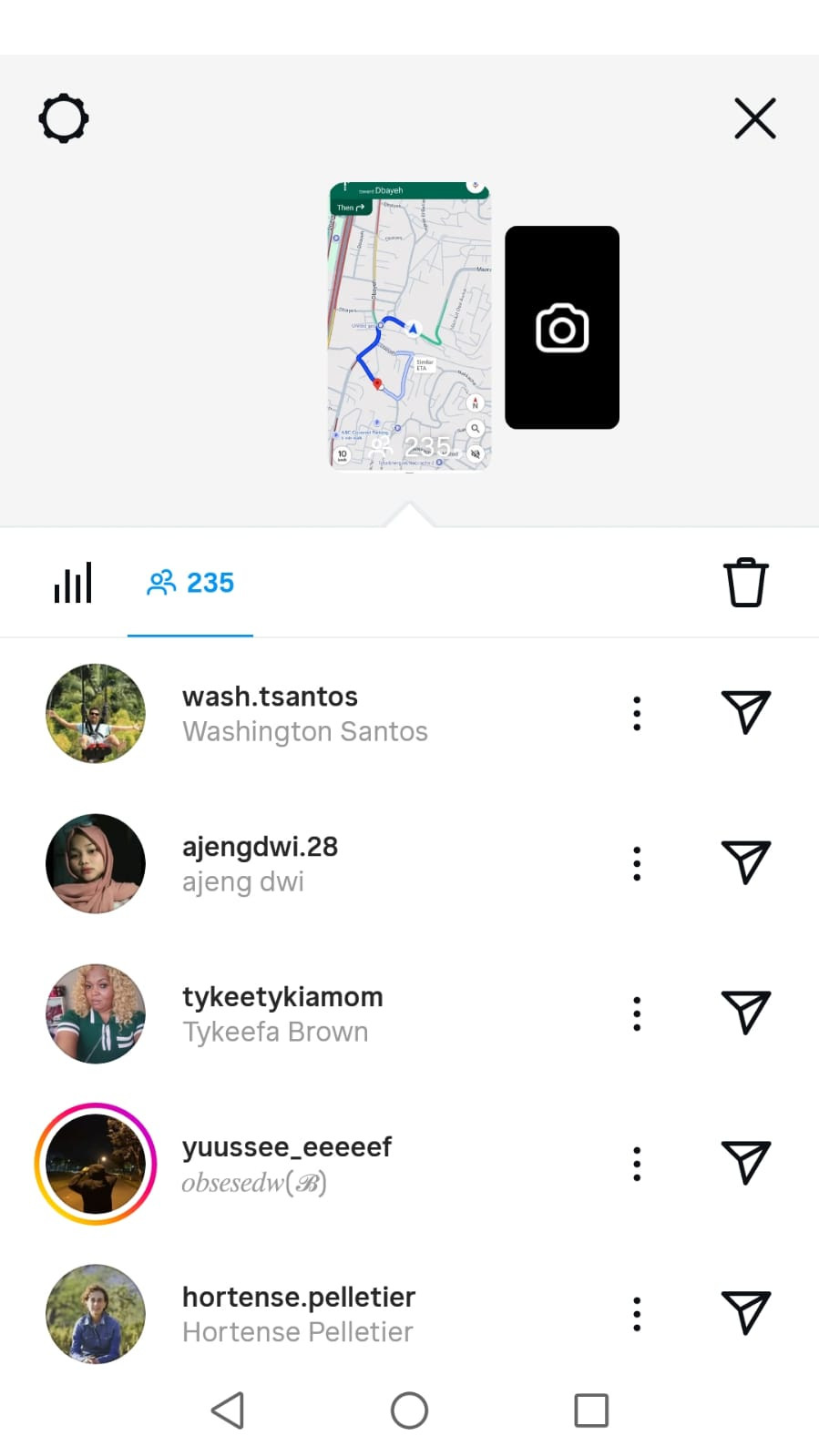Go back using system navigation

click(228, 1410)
